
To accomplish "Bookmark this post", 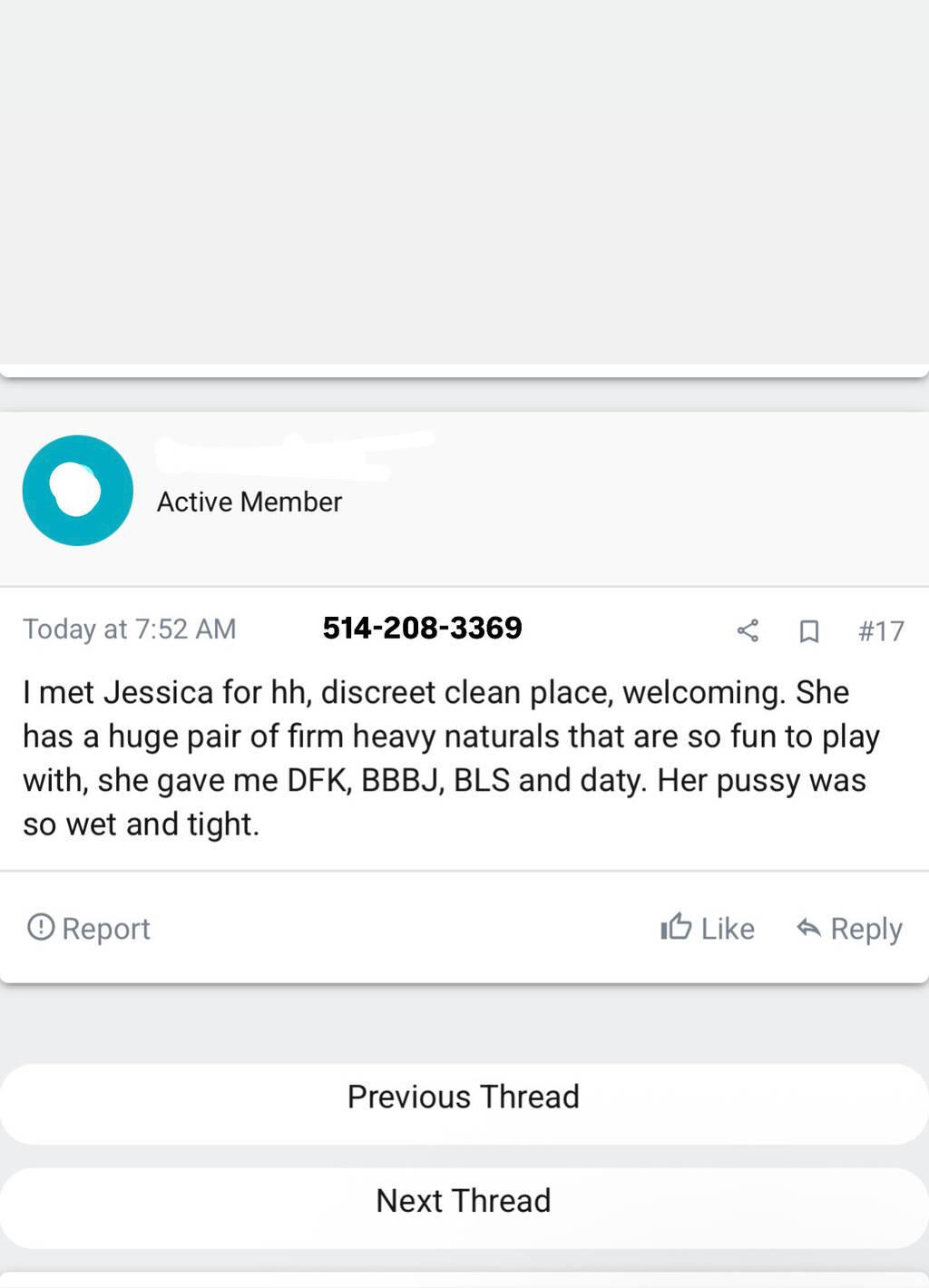I will tap(809, 631).
